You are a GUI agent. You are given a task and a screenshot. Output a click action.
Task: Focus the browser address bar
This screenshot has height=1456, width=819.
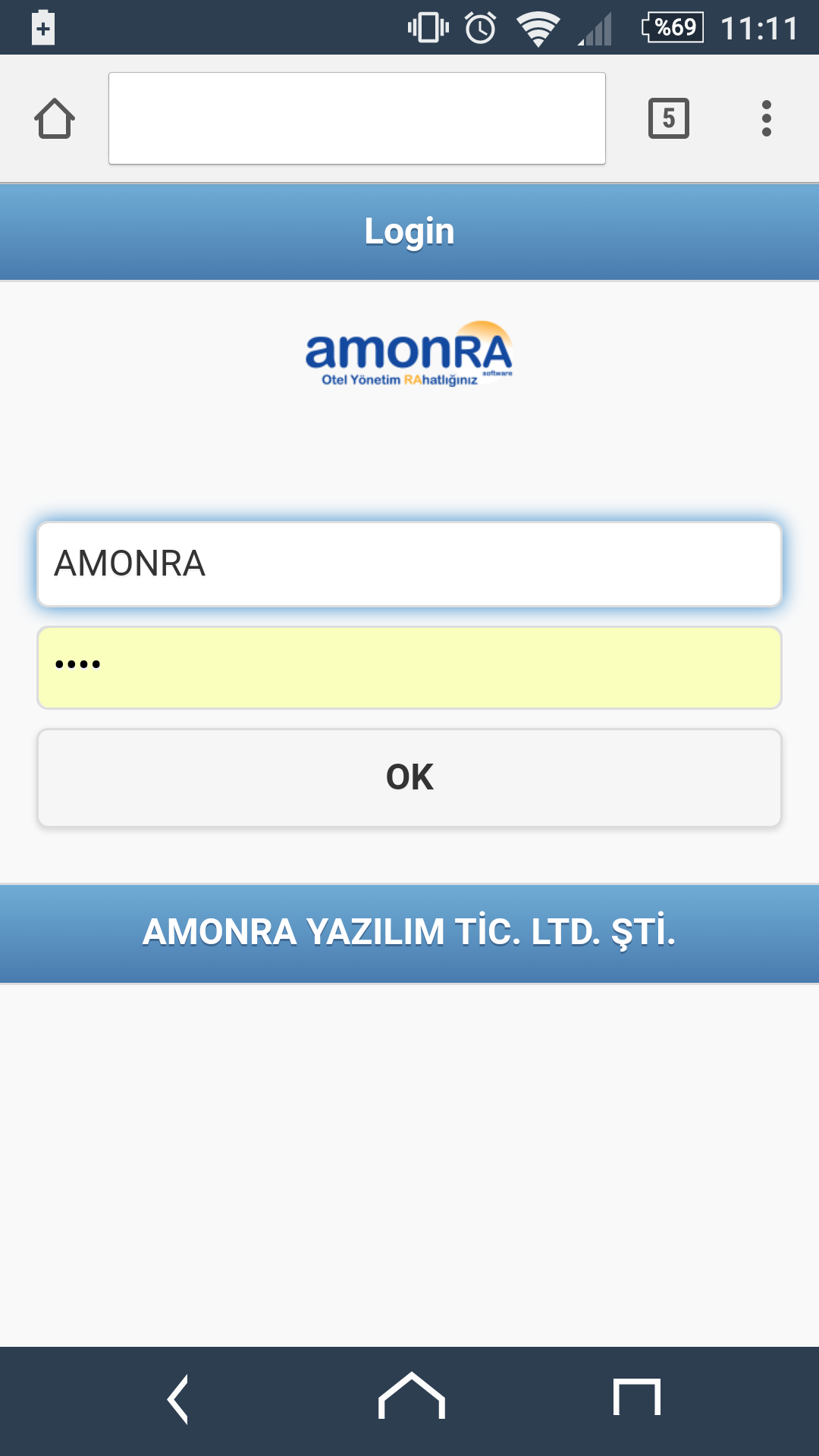coord(357,118)
